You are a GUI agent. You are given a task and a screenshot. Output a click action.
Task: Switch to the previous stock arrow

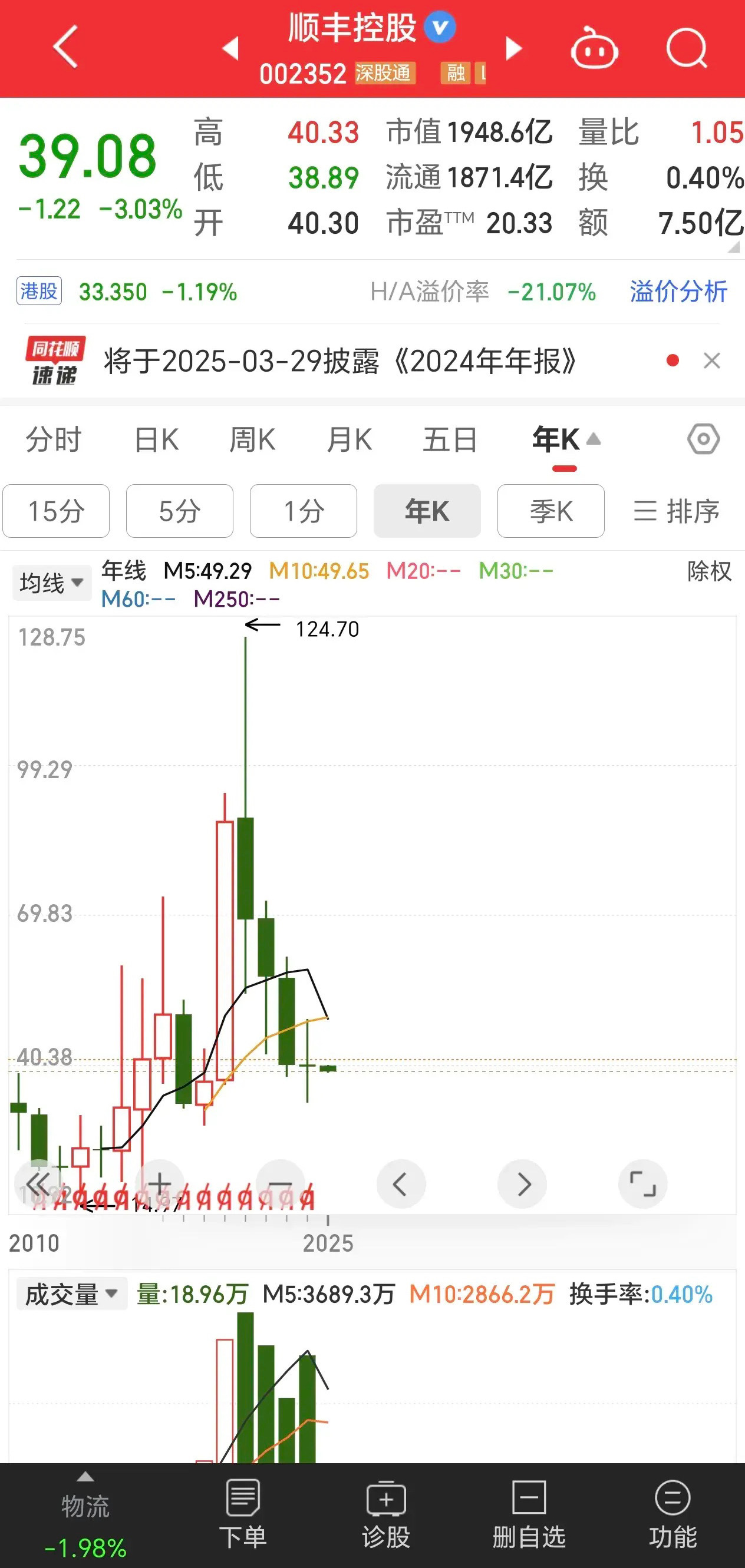click(x=230, y=48)
